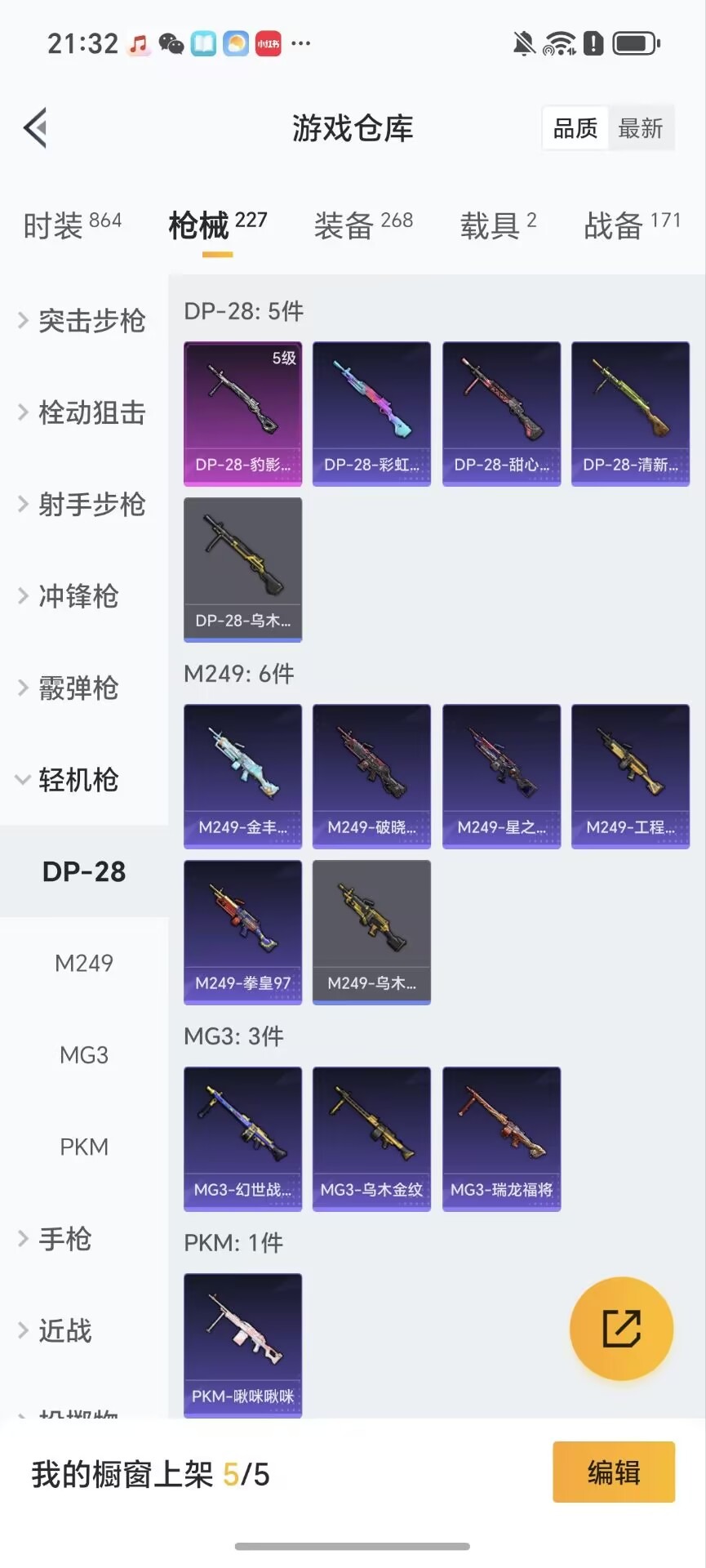Screen dimensions: 706x1568
Task: Expand the 手枪 category
Action: pyautogui.click(x=65, y=1240)
